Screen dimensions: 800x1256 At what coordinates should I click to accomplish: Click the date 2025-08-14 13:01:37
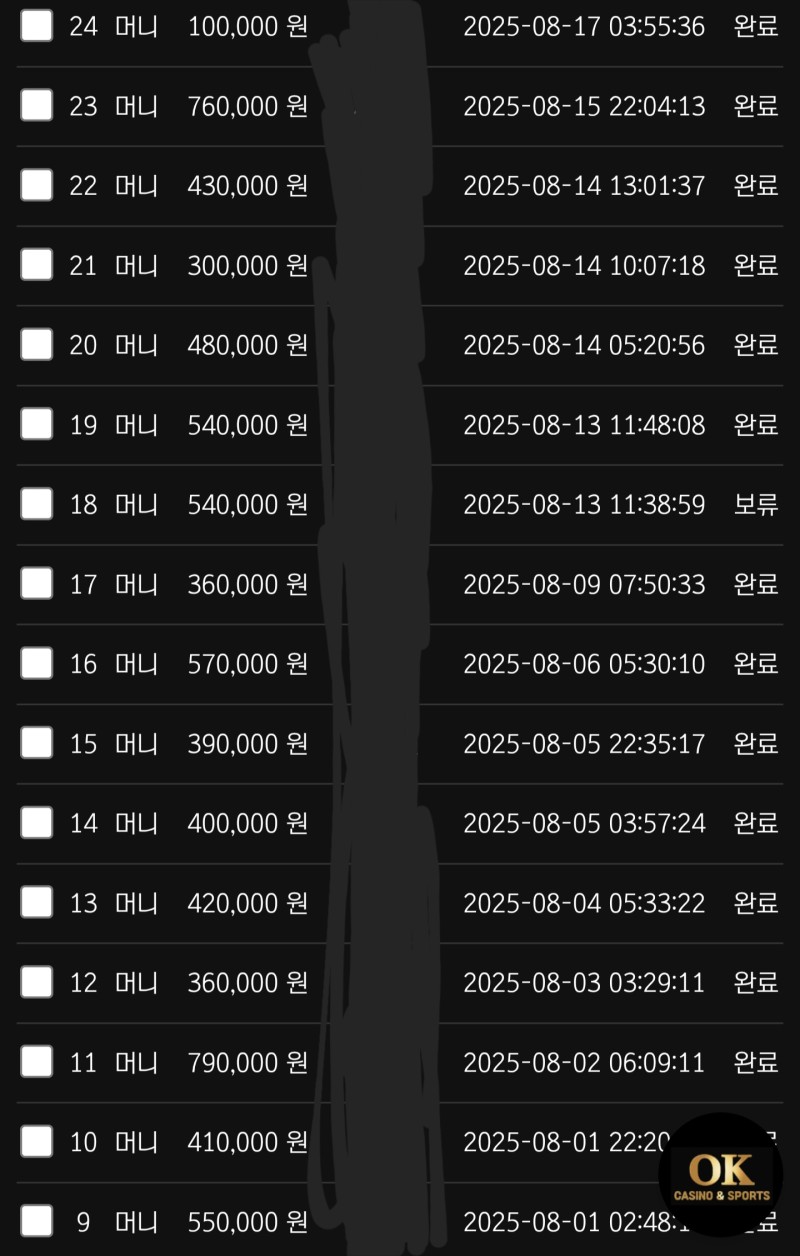[x=584, y=185]
